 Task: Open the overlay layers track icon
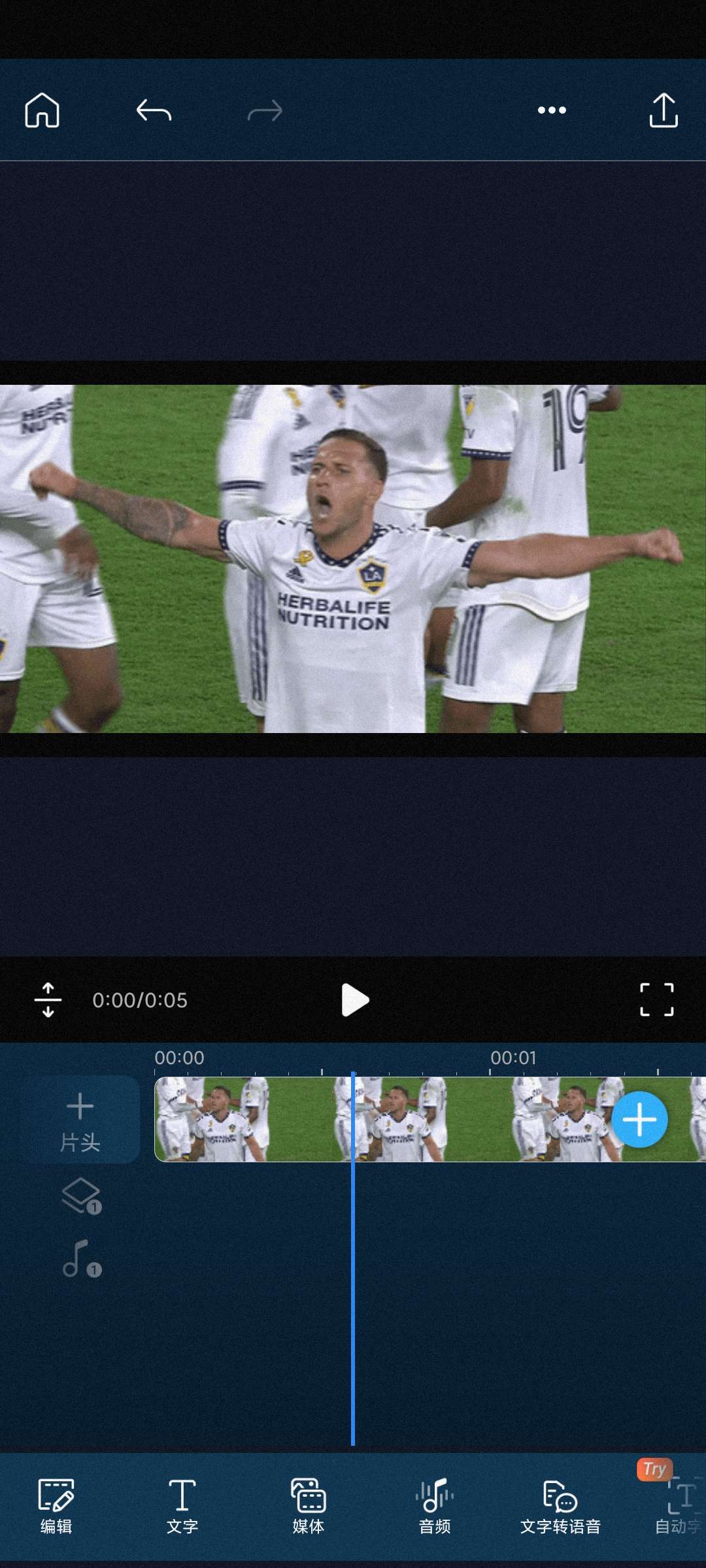pos(81,1196)
